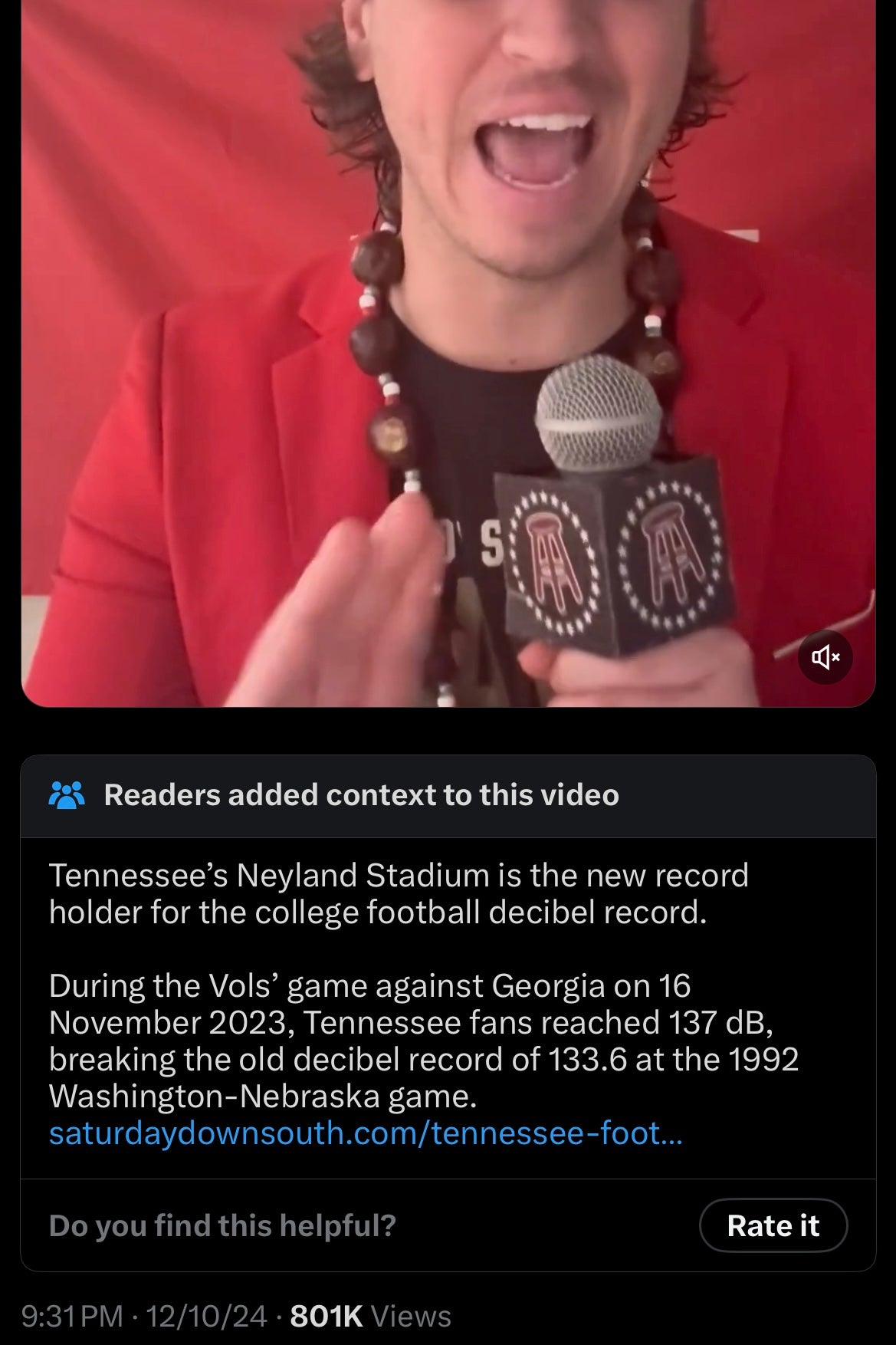Screen dimensions: 896x1345
Task: Unmute the video sound
Action: pyautogui.click(x=825, y=656)
